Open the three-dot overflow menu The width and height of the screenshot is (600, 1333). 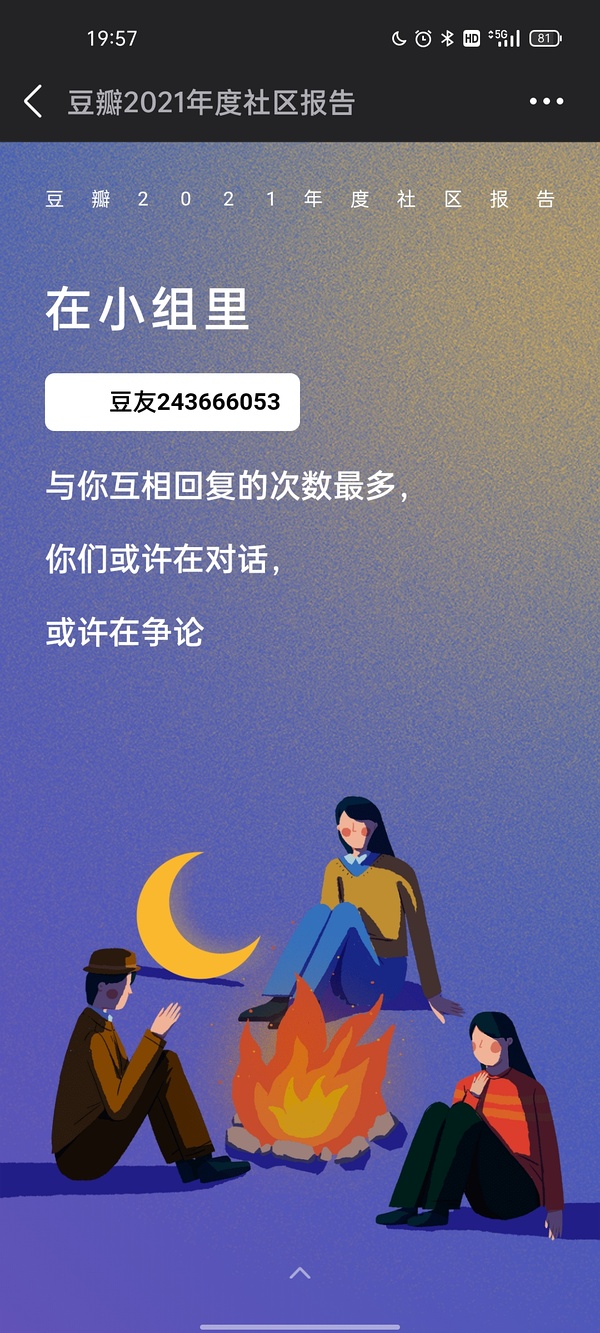pos(546,102)
